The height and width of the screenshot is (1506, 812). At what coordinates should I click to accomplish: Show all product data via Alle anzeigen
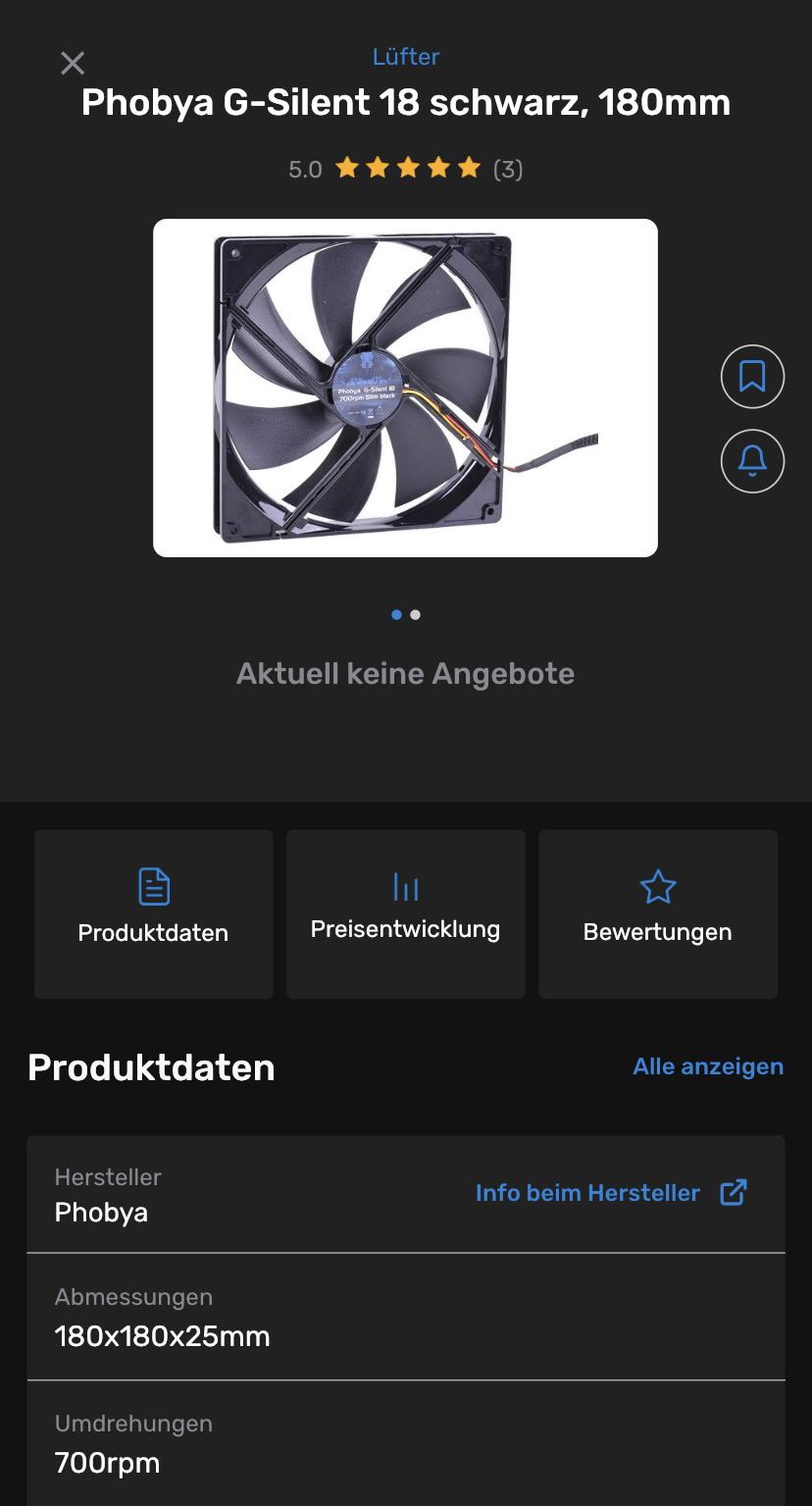[x=707, y=1066]
